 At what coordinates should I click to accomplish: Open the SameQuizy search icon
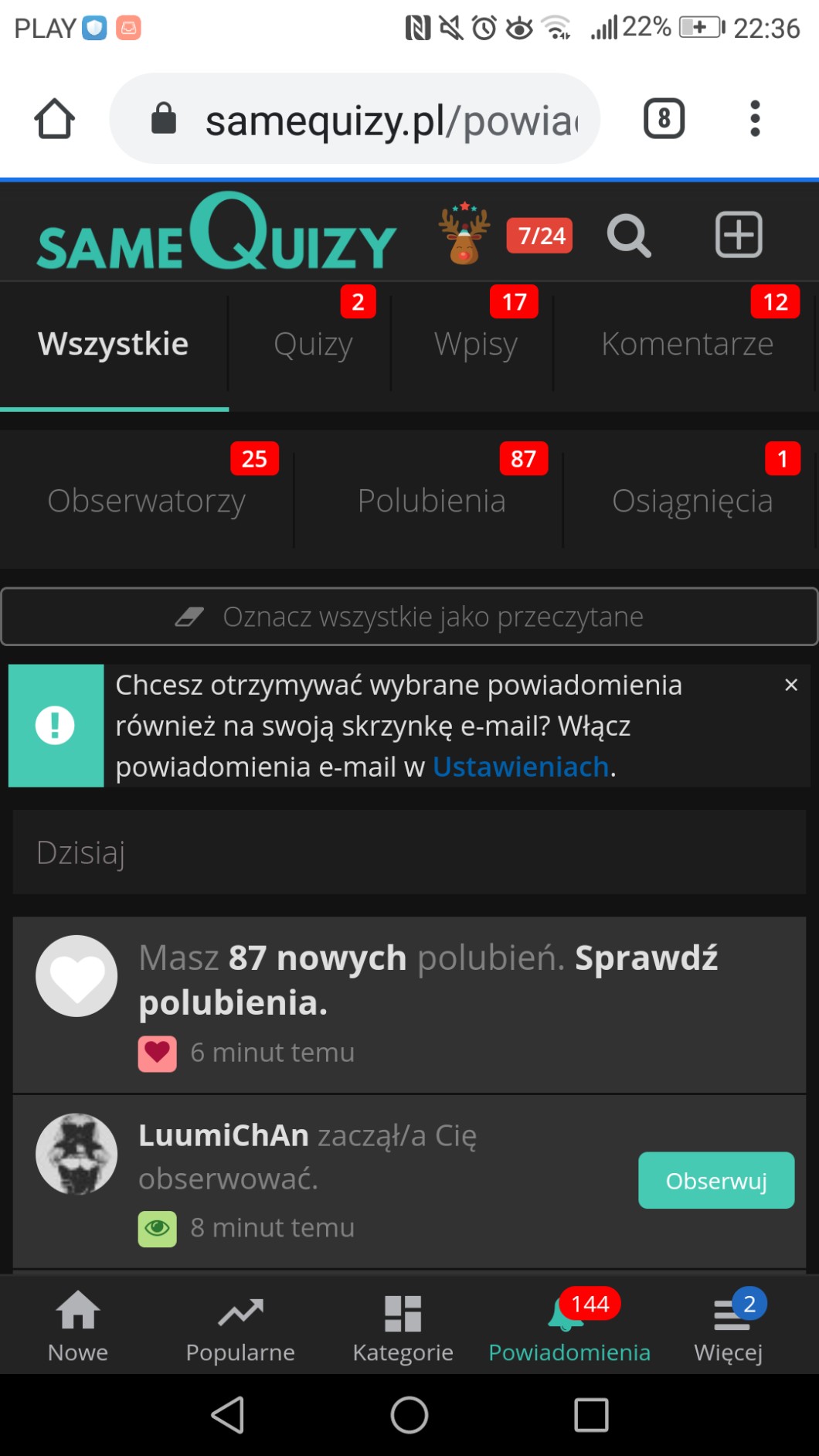click(628, 235)
